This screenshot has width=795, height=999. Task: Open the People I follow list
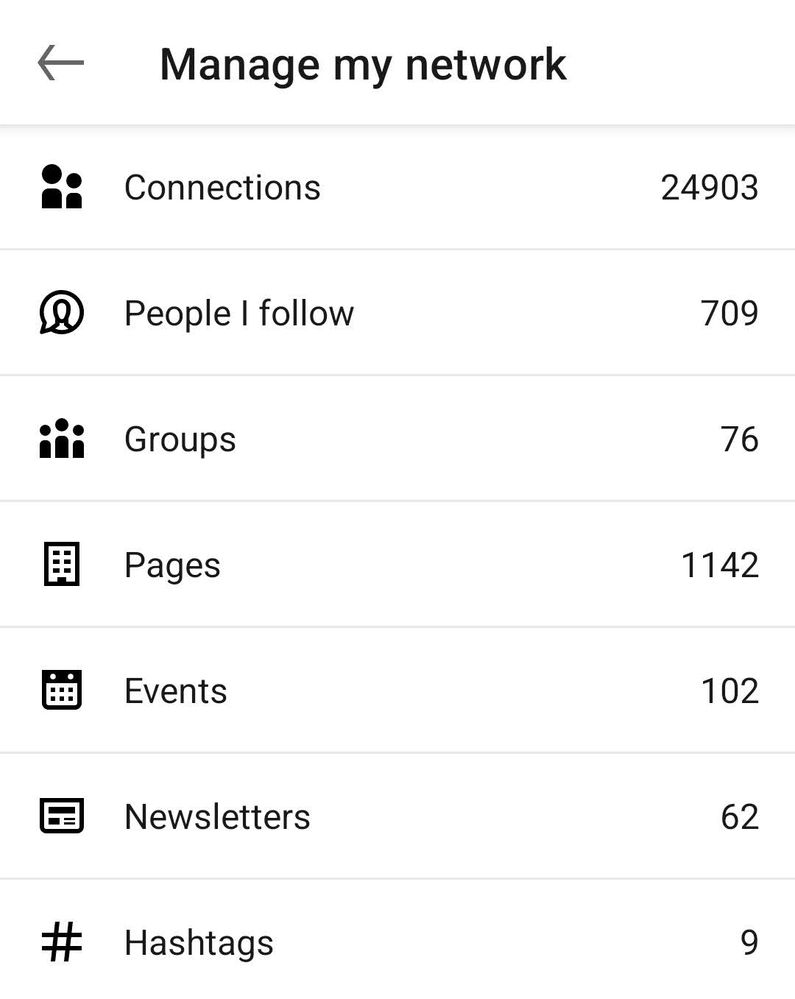point(238,313)
